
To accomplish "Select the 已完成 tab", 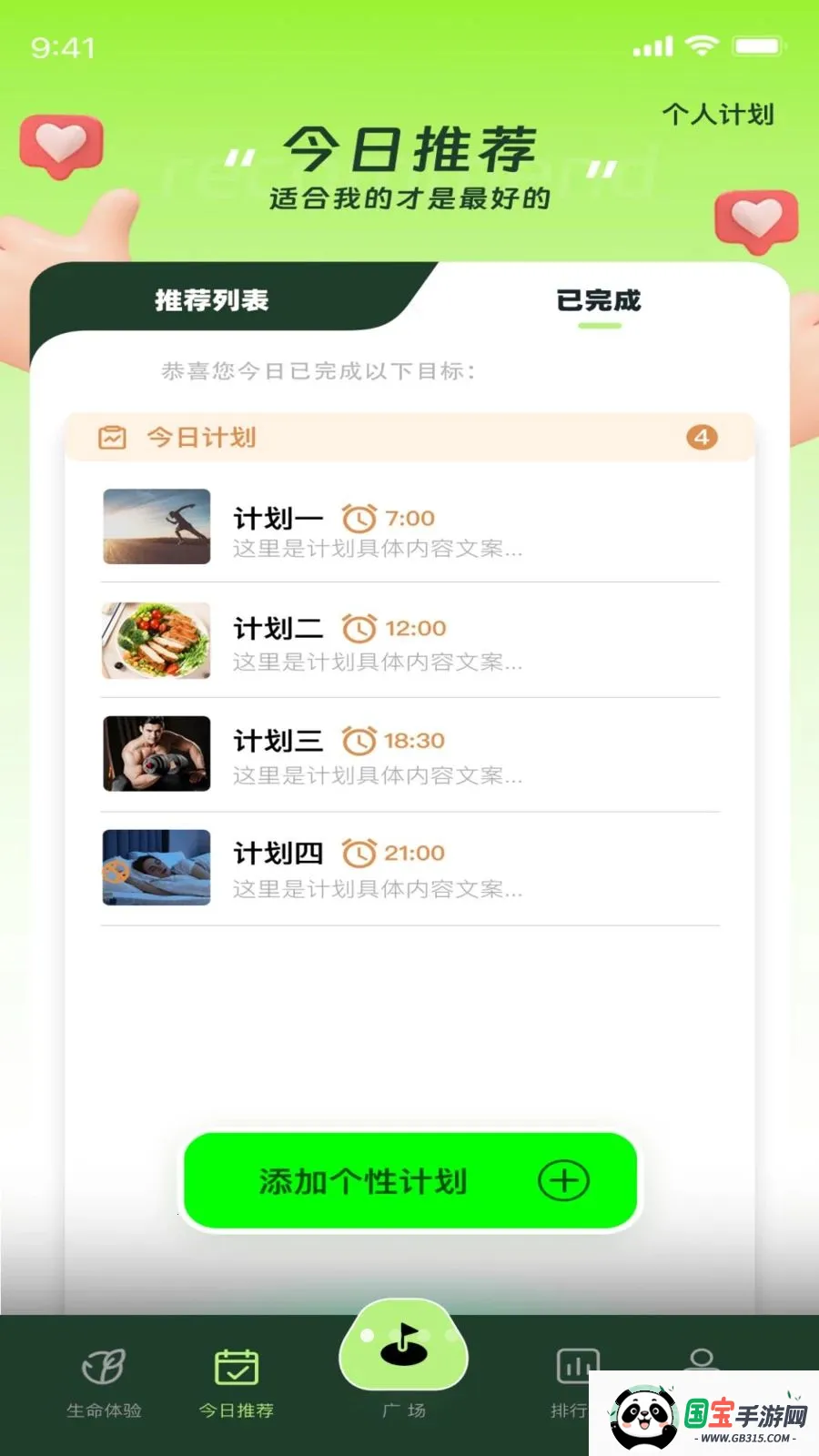I will point(598,300).
